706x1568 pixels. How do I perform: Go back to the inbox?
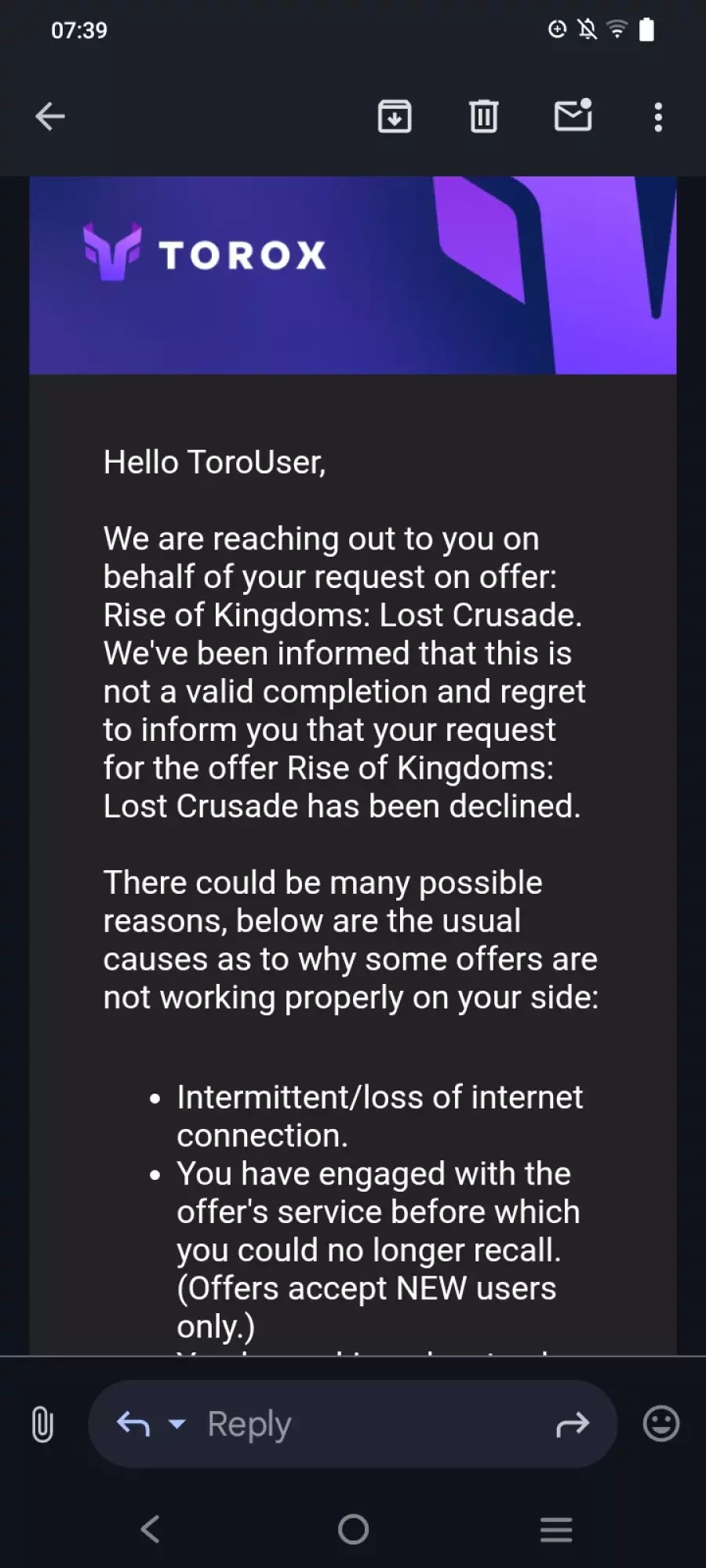pos(50,117)
